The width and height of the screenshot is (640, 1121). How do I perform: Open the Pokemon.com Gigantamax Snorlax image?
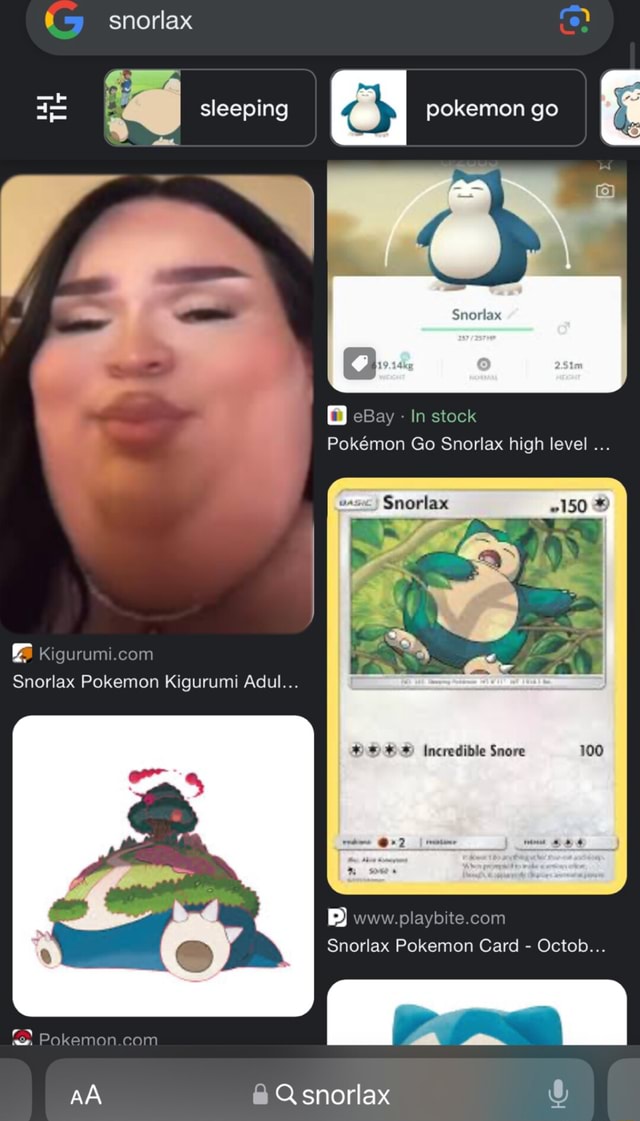tap(163, 865)
